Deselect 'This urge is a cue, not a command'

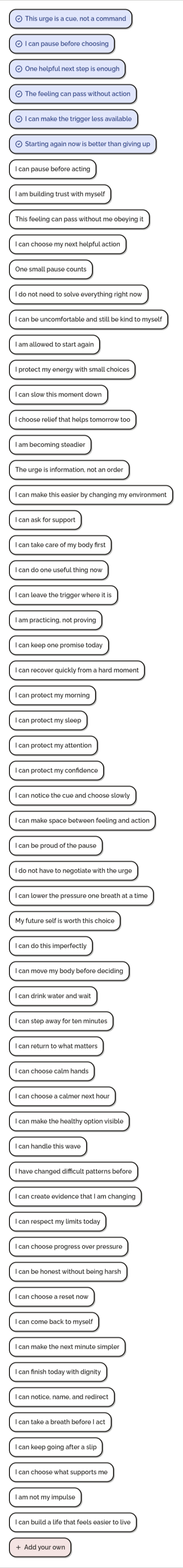70,19
